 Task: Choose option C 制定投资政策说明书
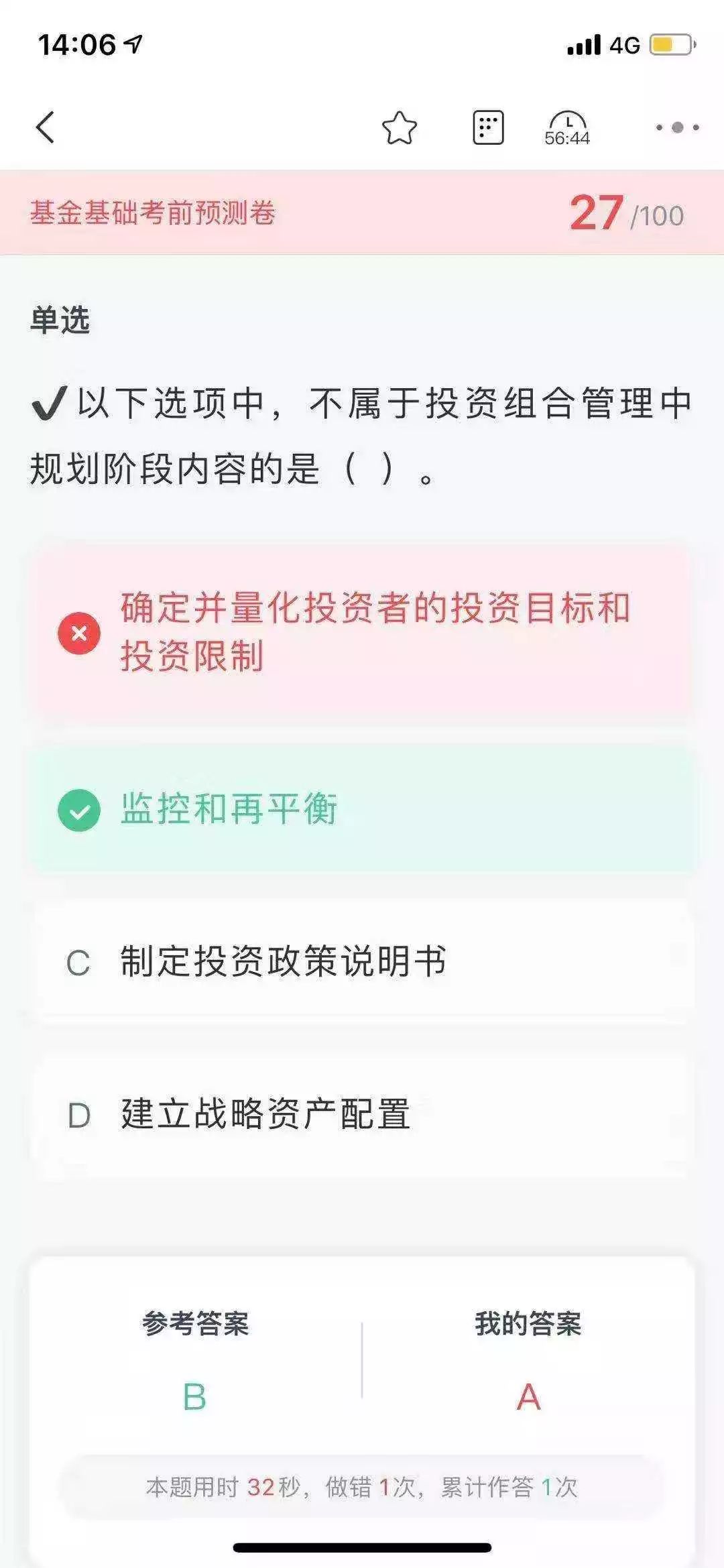[362, 962]
